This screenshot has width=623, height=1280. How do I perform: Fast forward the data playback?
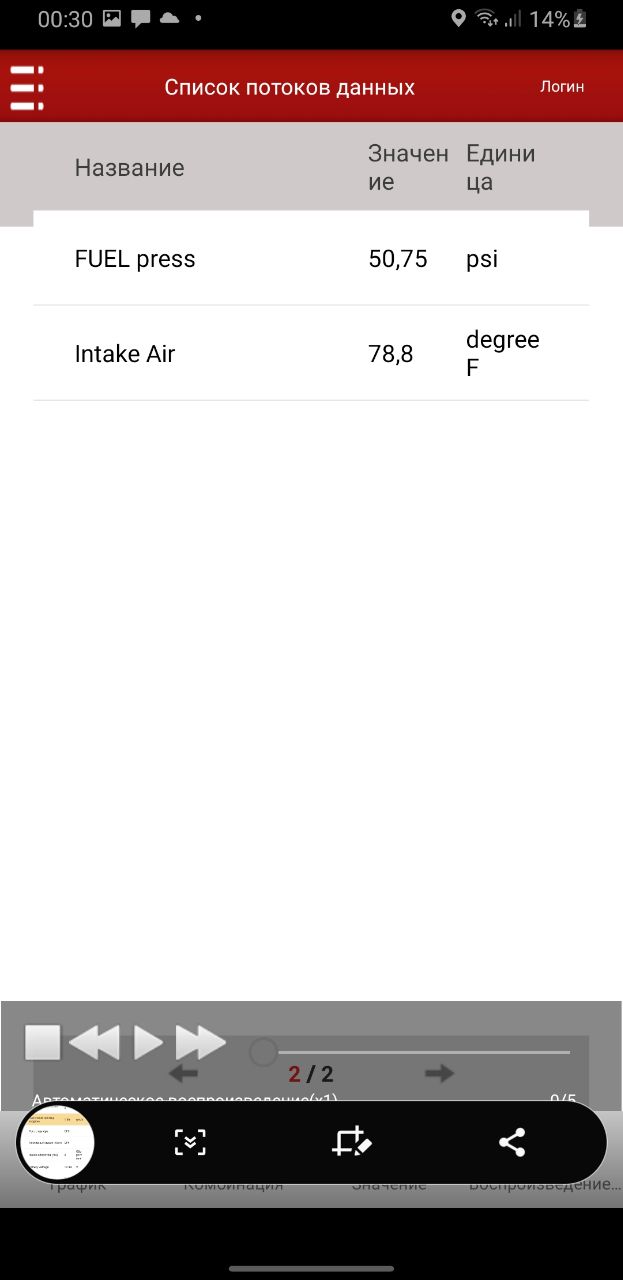(x=200, y=1042)
